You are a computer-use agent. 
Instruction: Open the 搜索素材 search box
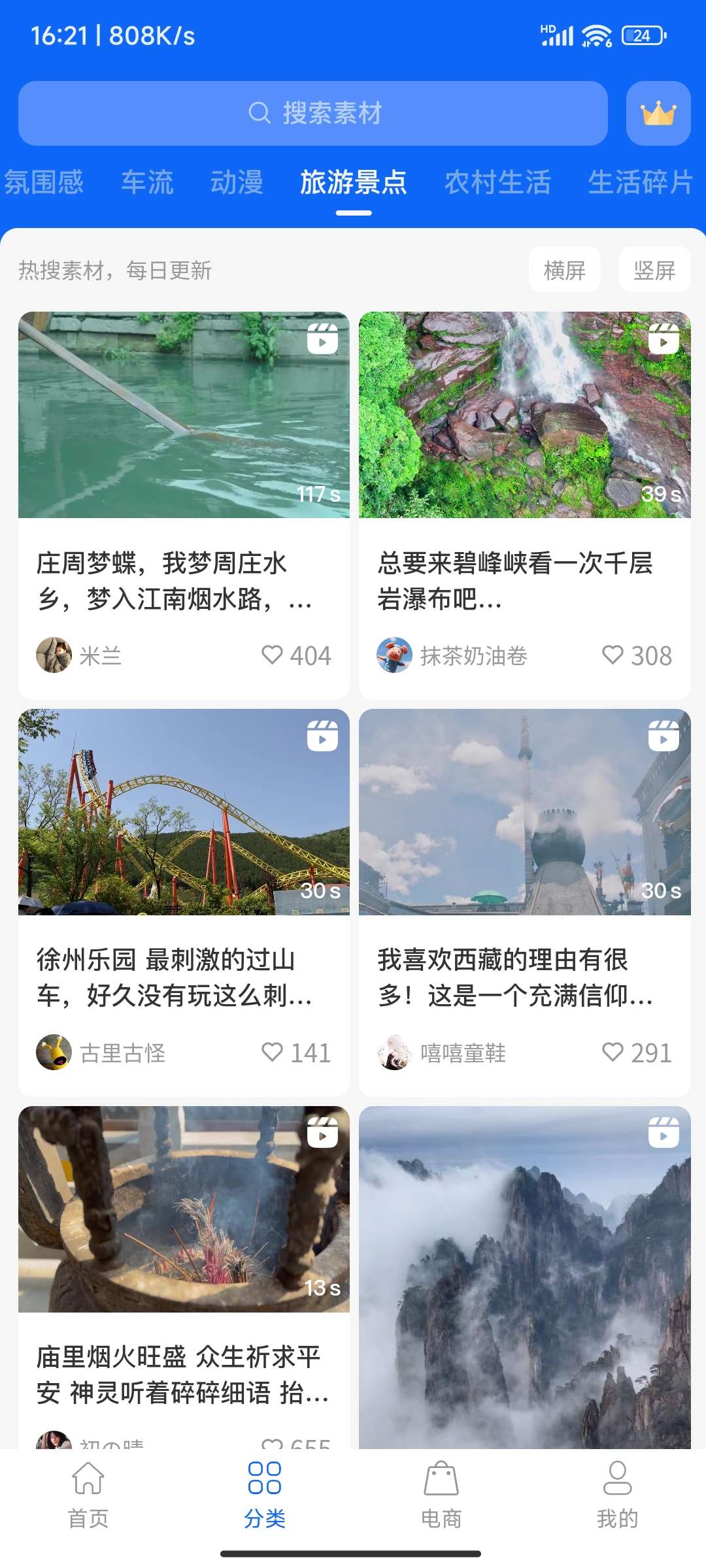[x=313, y=113]
